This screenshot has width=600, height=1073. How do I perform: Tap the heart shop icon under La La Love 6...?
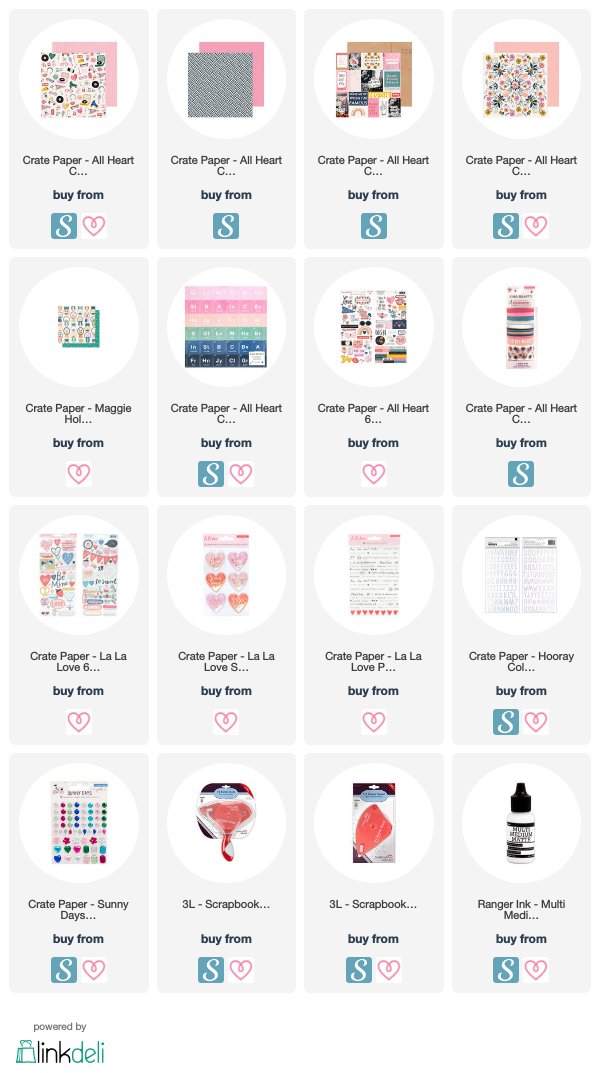click(79, 721)
